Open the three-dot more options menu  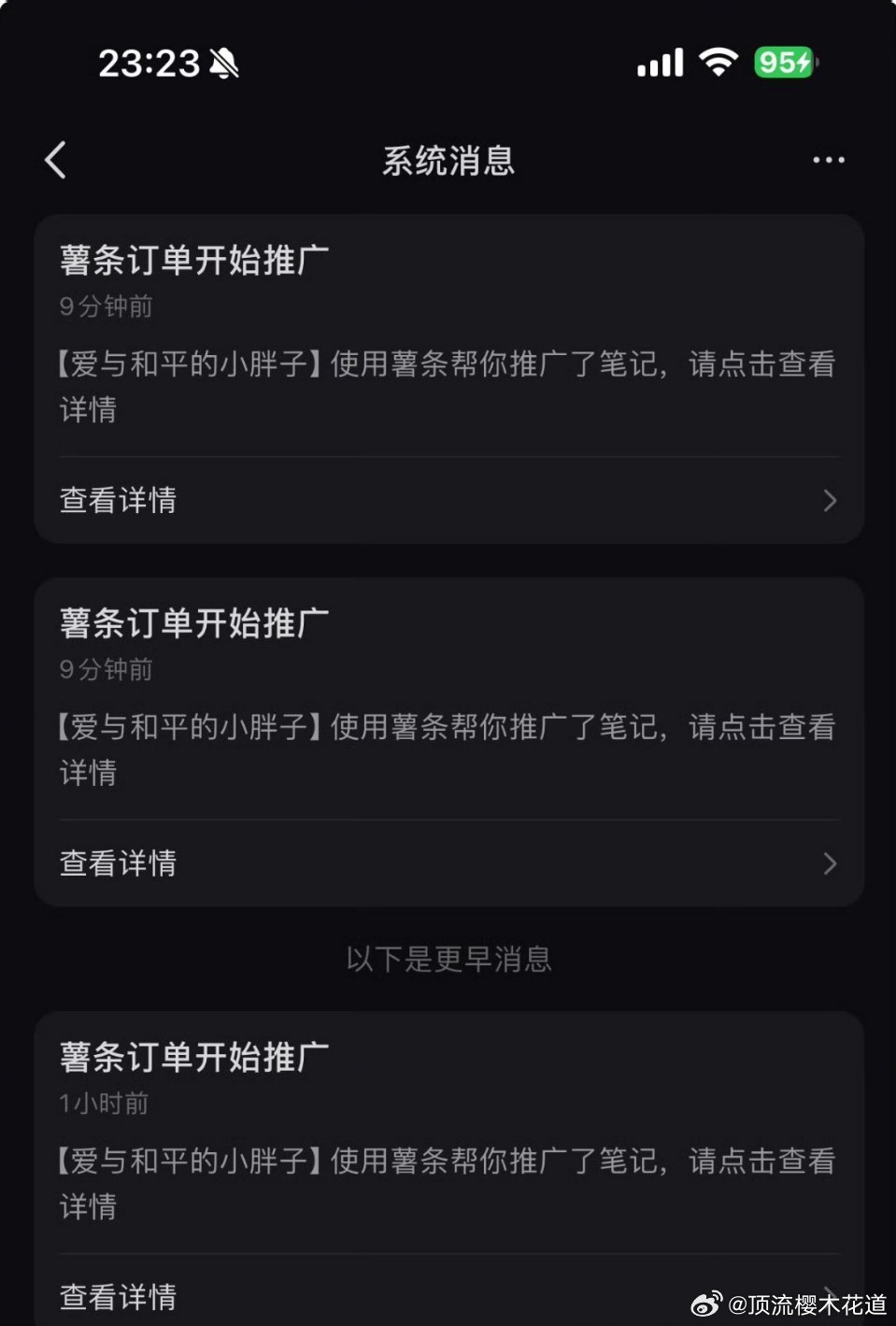click(x=828, y=159)
